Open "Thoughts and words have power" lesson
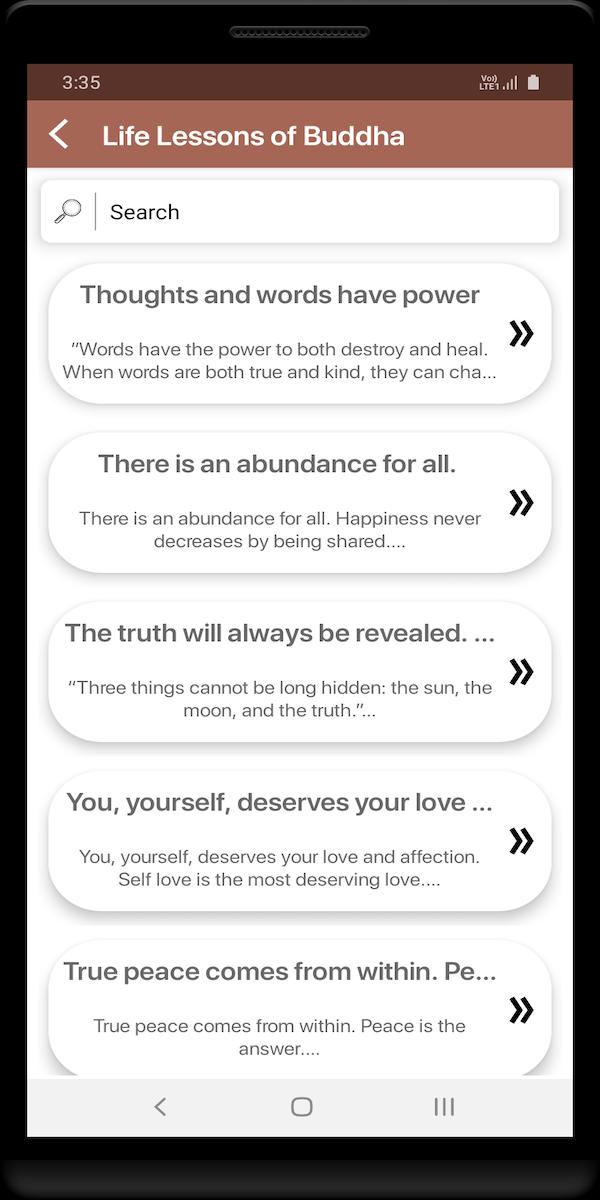600x1200 pixels. tap(299, 333)
